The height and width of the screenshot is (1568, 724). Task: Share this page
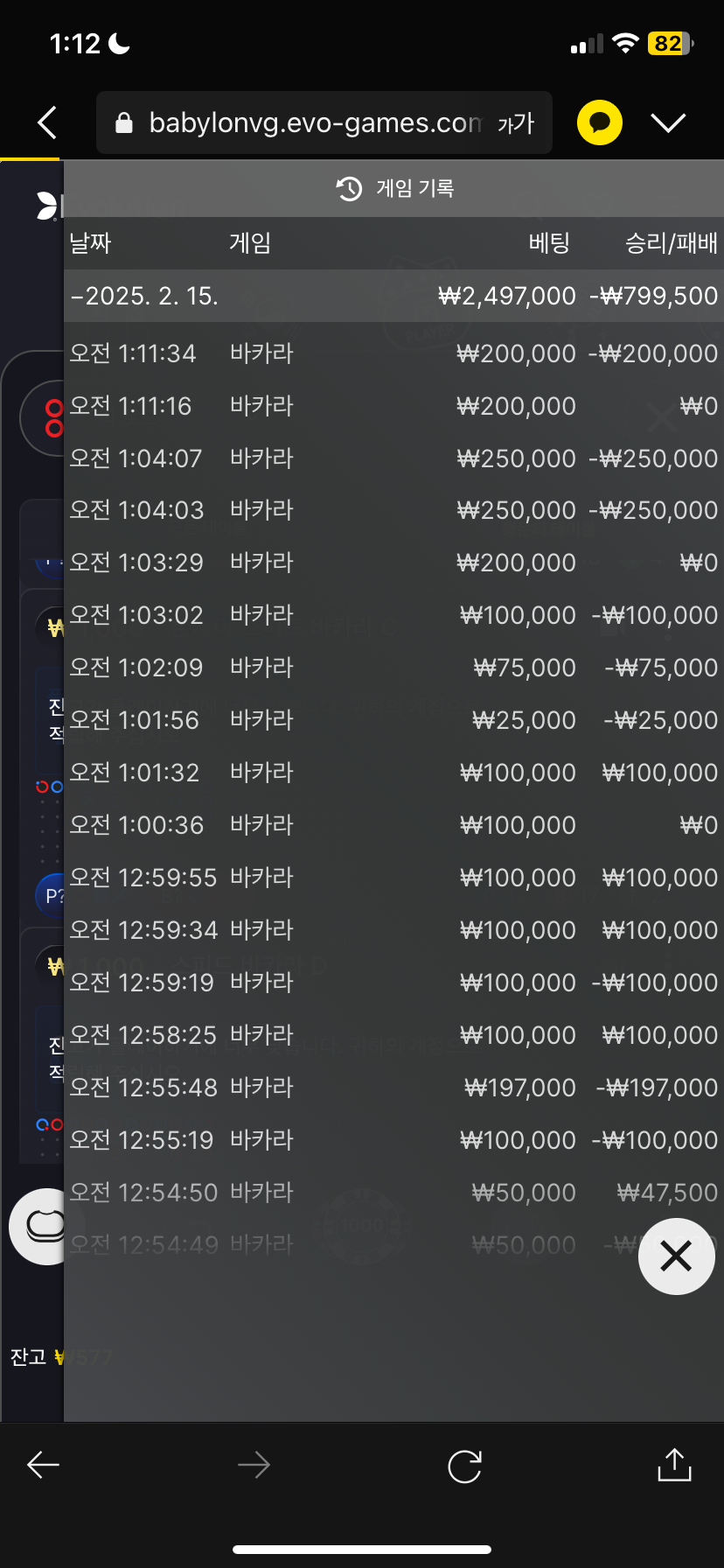pyautogui.click(x=674, y=1465)
